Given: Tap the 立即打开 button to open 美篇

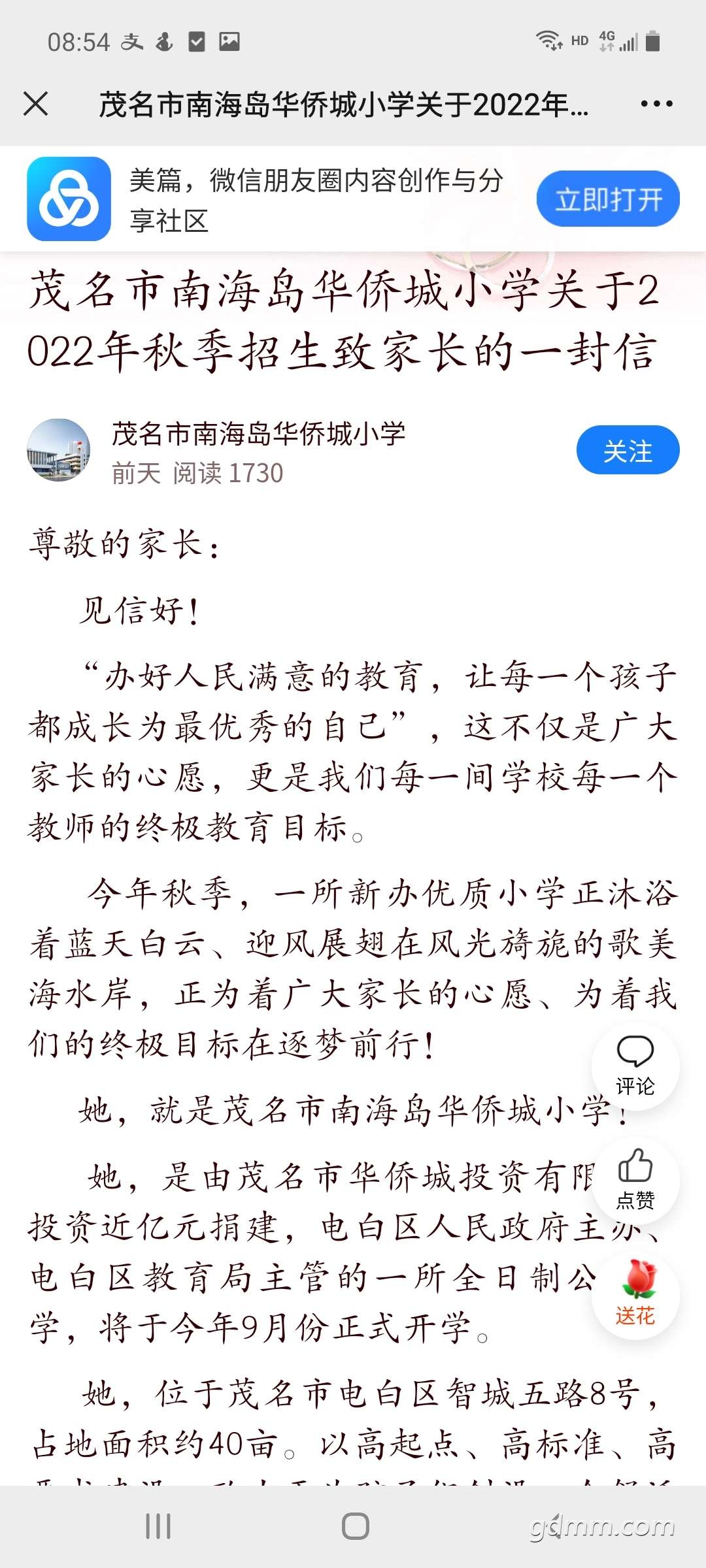Looking at the screenshot, I should 608,199.
